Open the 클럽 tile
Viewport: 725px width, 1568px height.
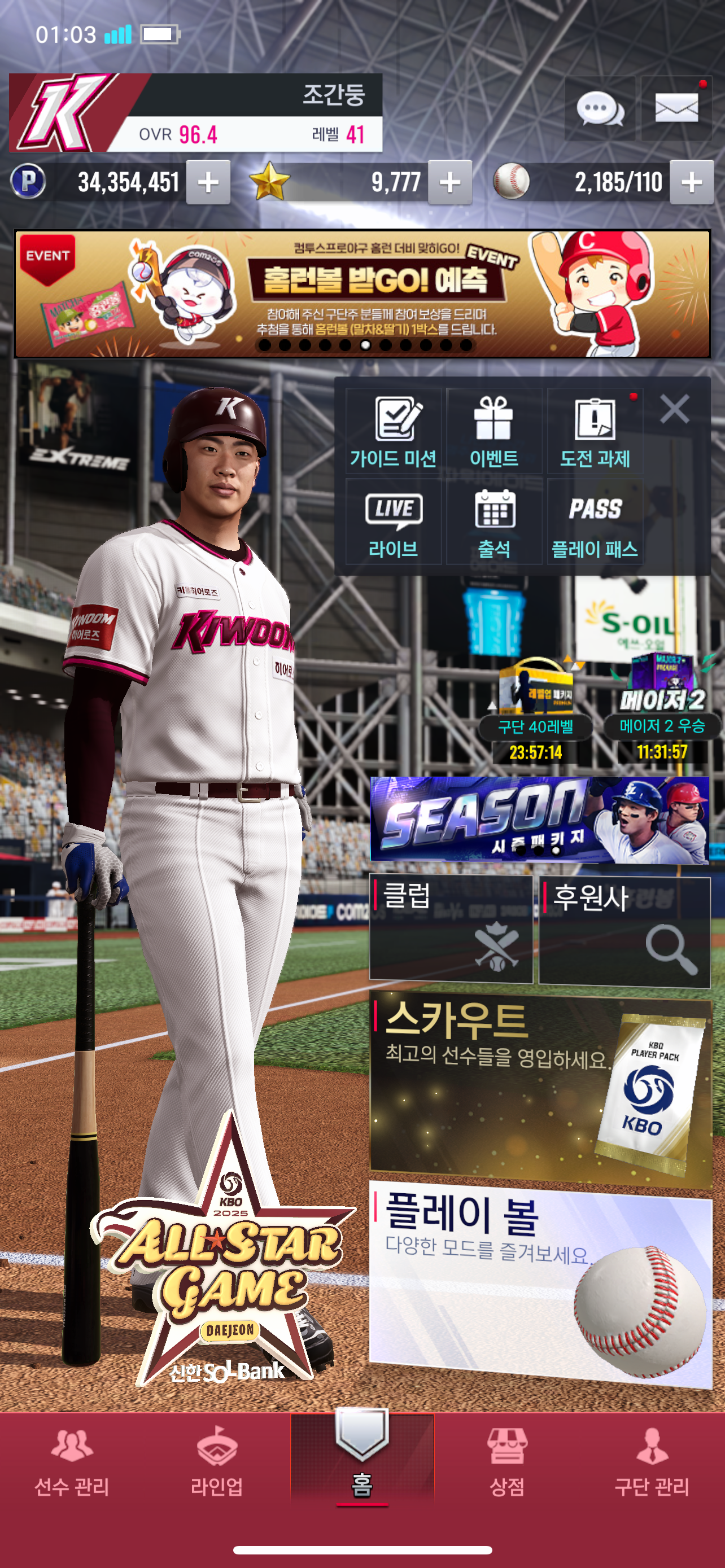[451, 929]
